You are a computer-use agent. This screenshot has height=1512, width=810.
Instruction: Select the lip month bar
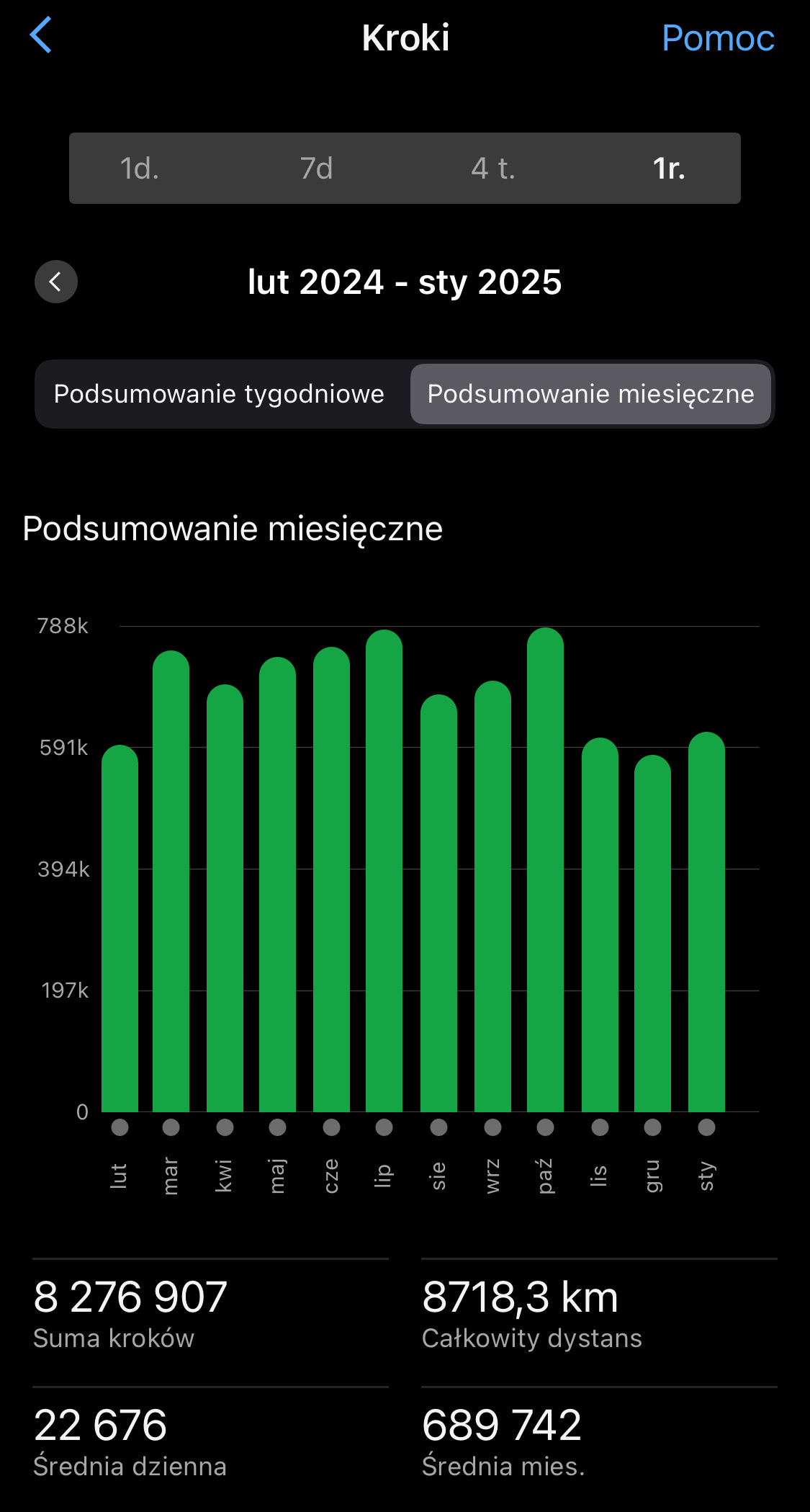click(x=384, y=872)
